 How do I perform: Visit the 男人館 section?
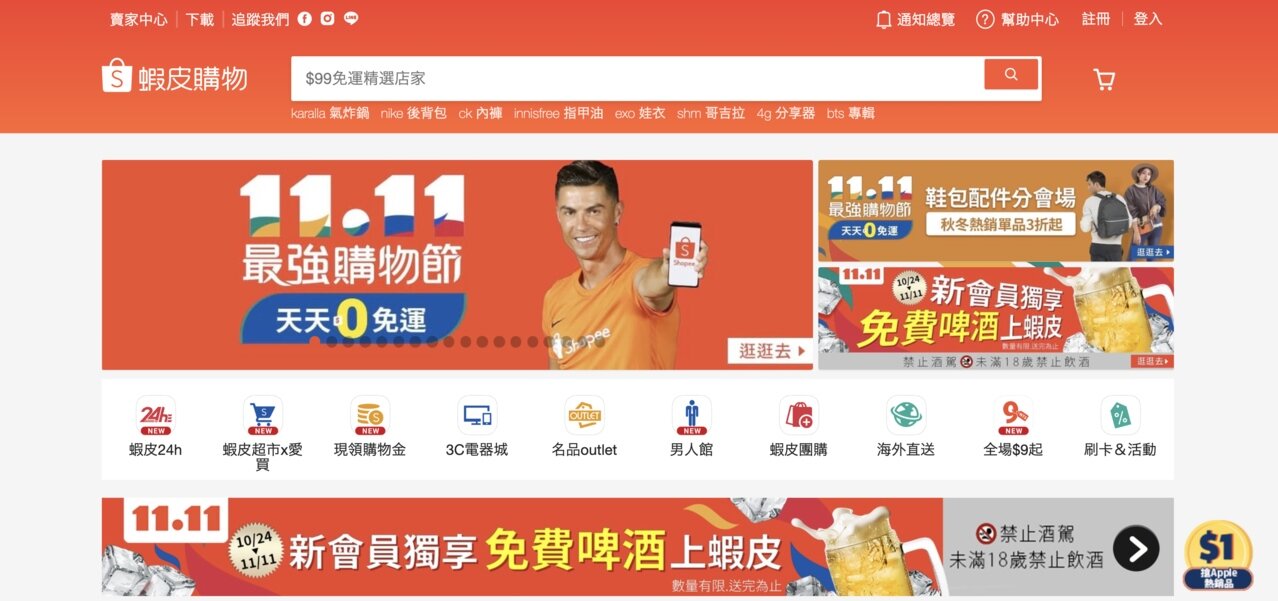pyautogui.click(x=691, y=426)
